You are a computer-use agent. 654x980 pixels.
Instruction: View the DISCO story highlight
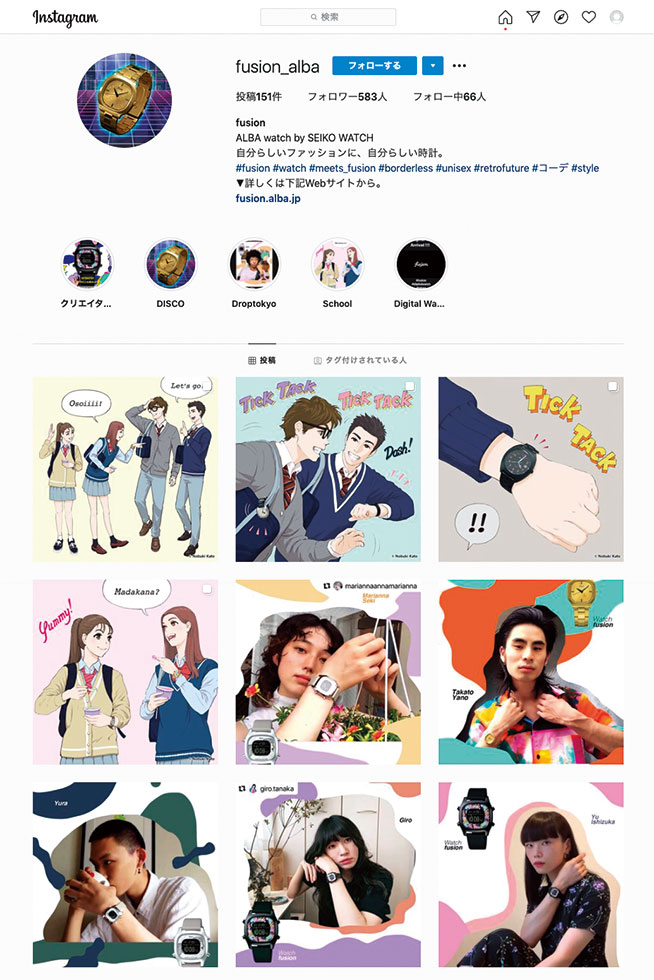170,264
